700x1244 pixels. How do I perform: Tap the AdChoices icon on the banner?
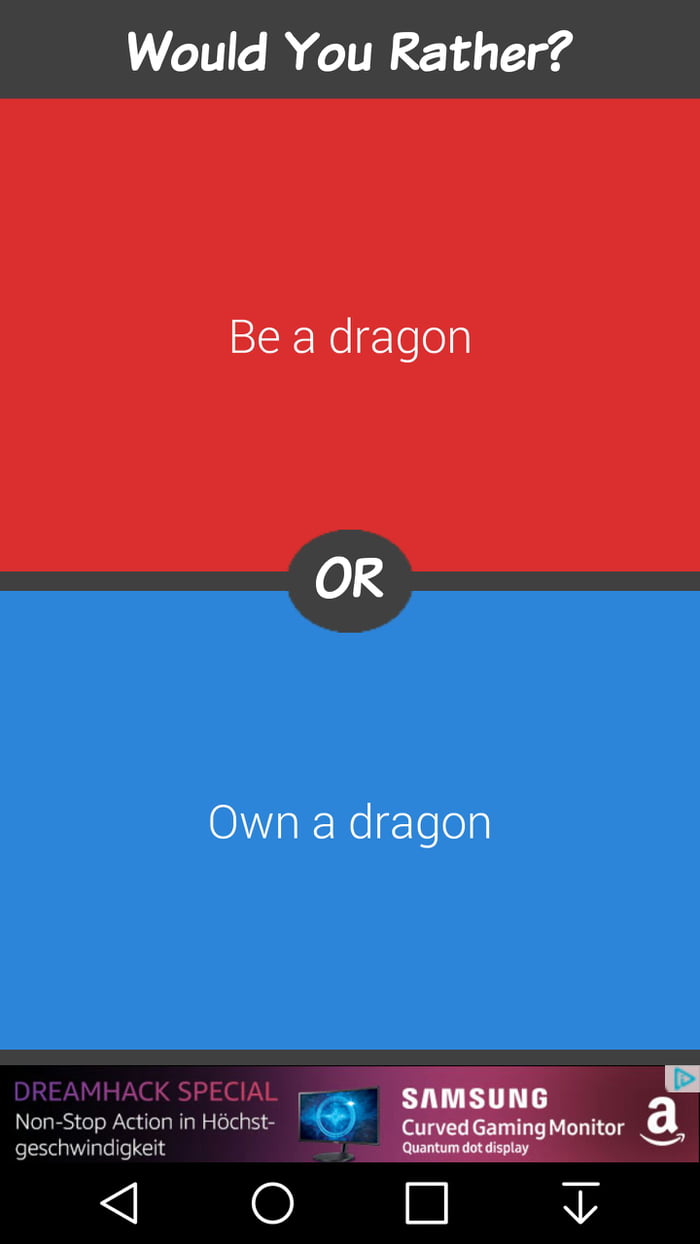[683, 1078]
